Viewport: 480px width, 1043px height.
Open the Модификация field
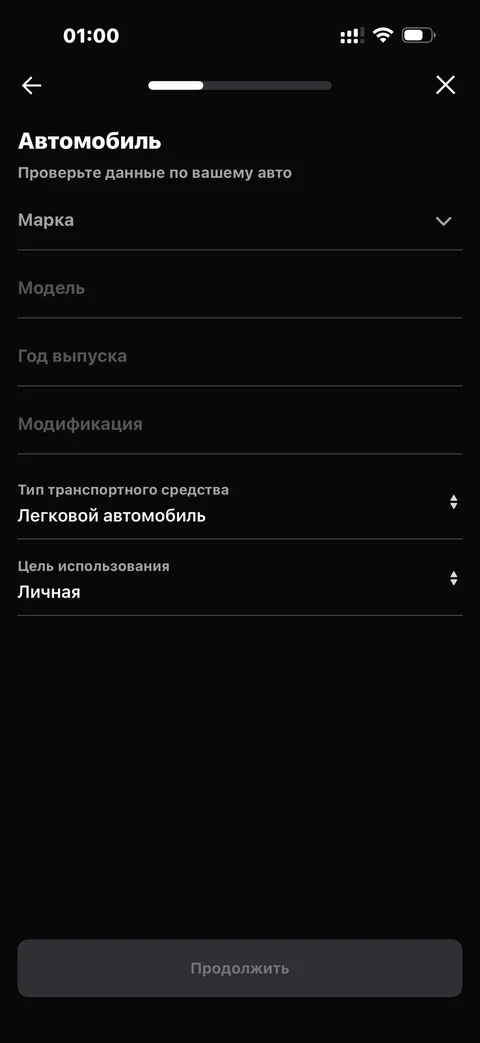[x=239, y=424]
